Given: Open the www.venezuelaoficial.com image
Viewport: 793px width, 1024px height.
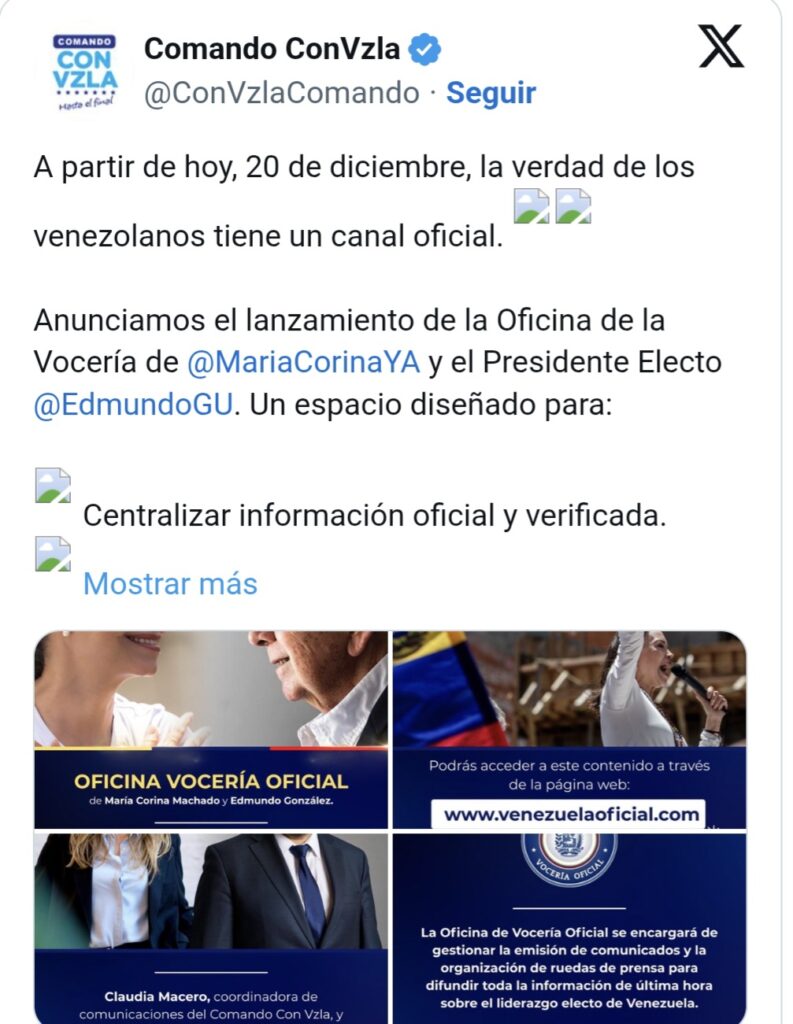Looking at the screenshot, I should [569, 730].
